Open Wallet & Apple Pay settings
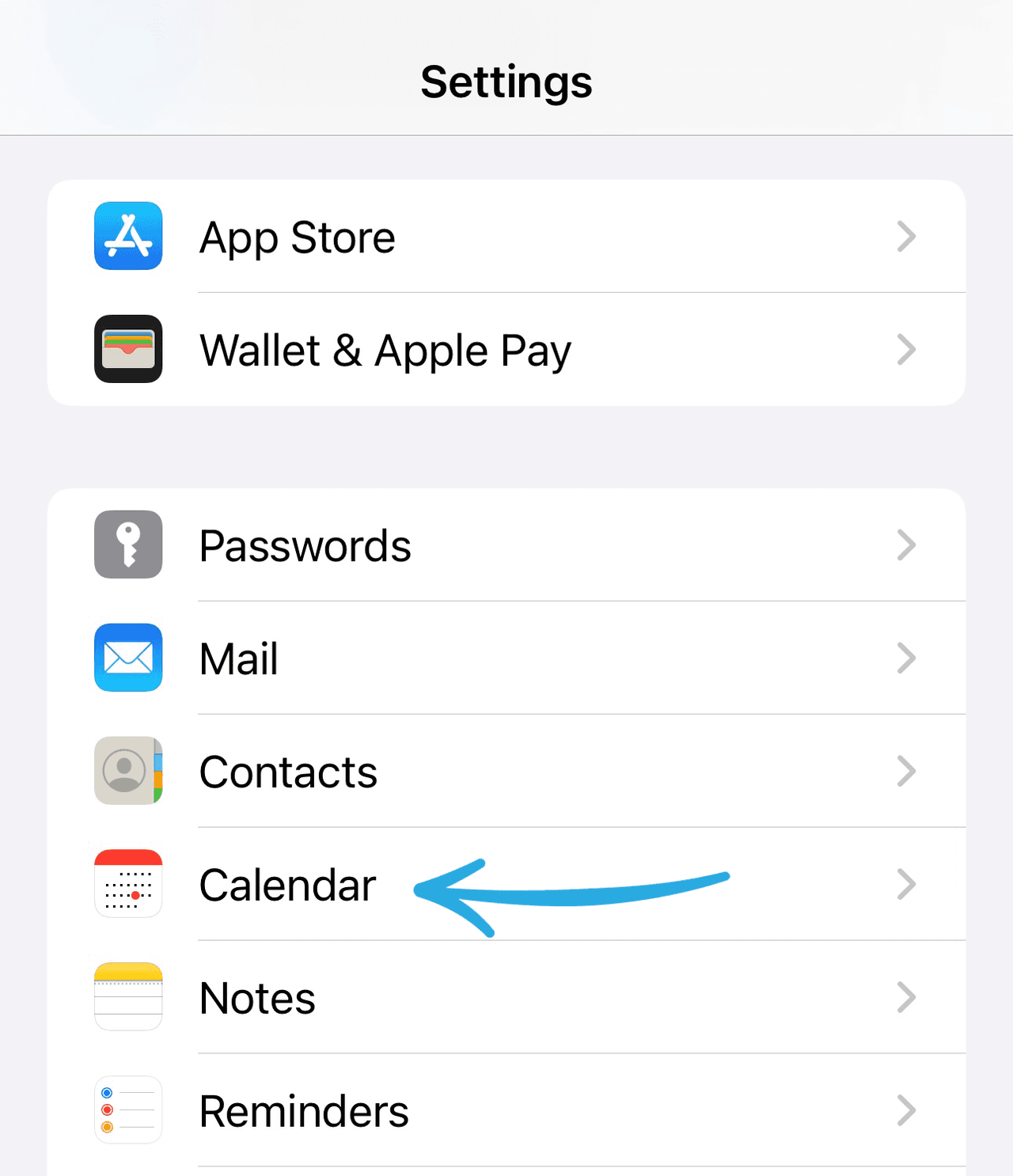Image resolution: width=1013 pixels, height=1176 pixels. coord(385,349)
